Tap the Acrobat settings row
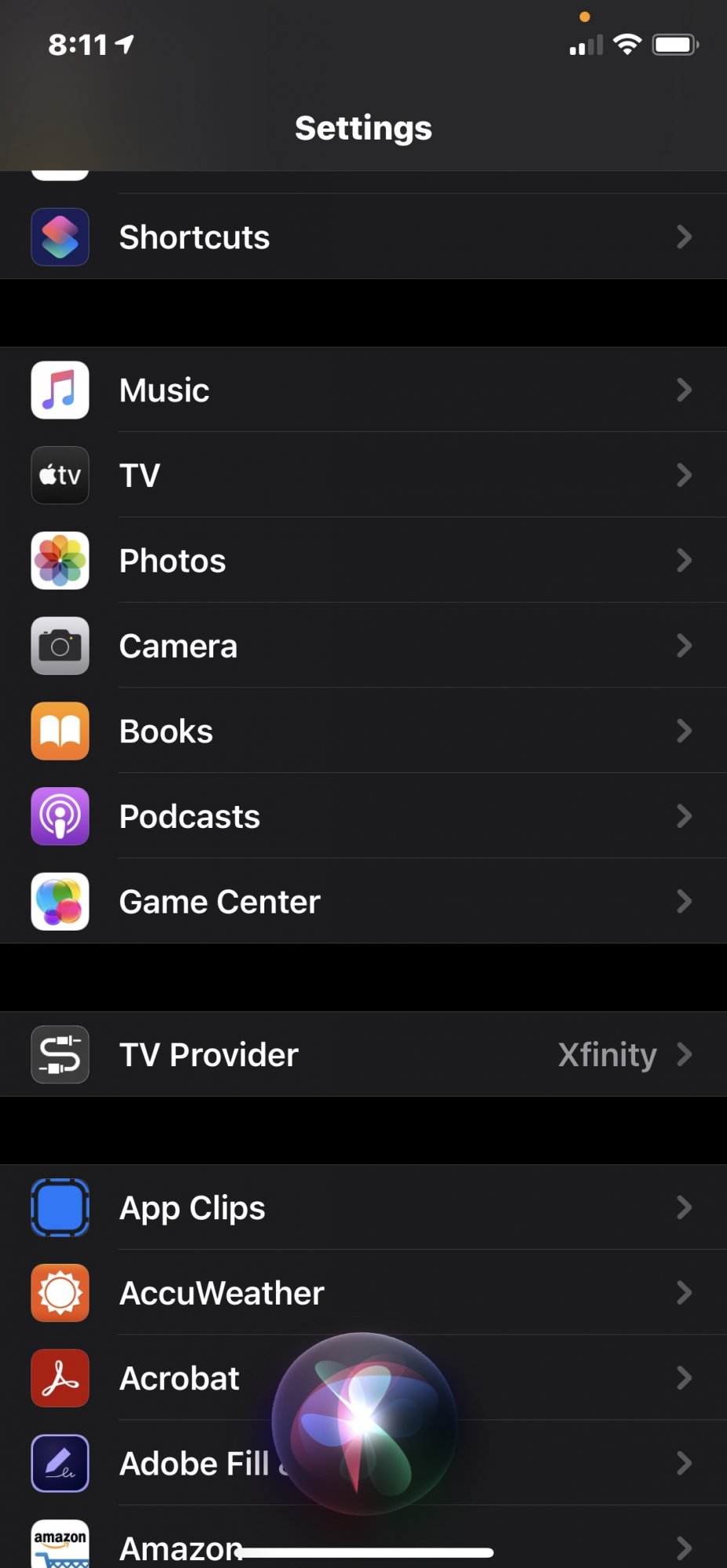Image resolution: width=727 pixels, height=1568 pixels. 179,1378
